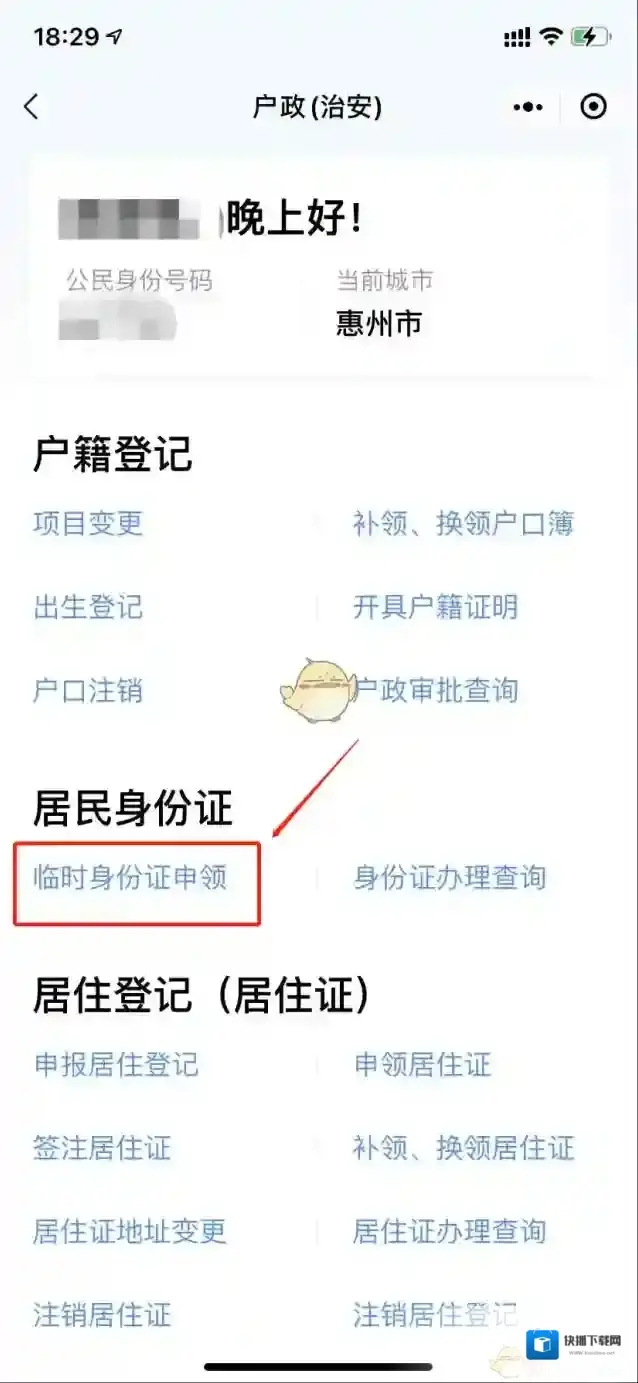Open 注销居住证 service
638x1383 pixels.
pyautogui.click(x=103, y=1314)
